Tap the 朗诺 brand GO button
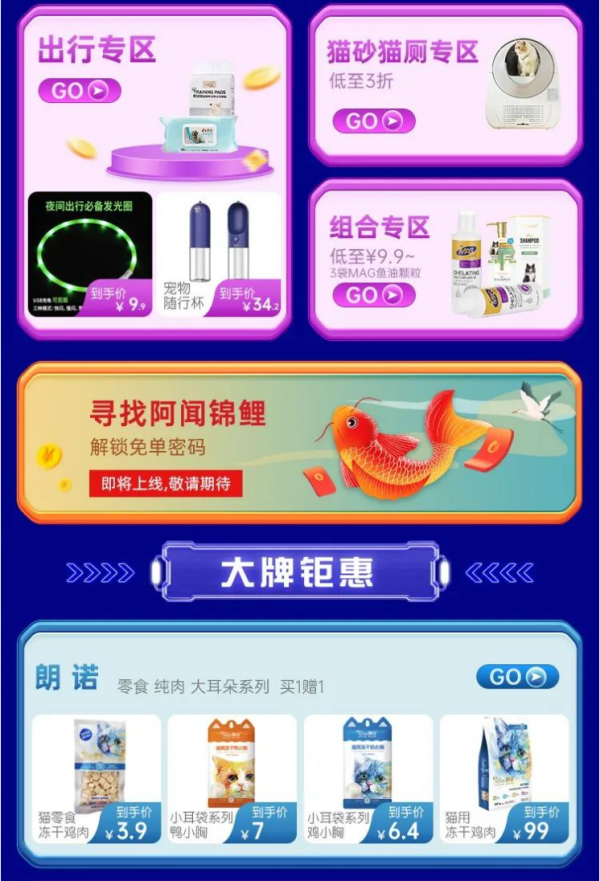 pyautogui.click(x=516, y=677)
